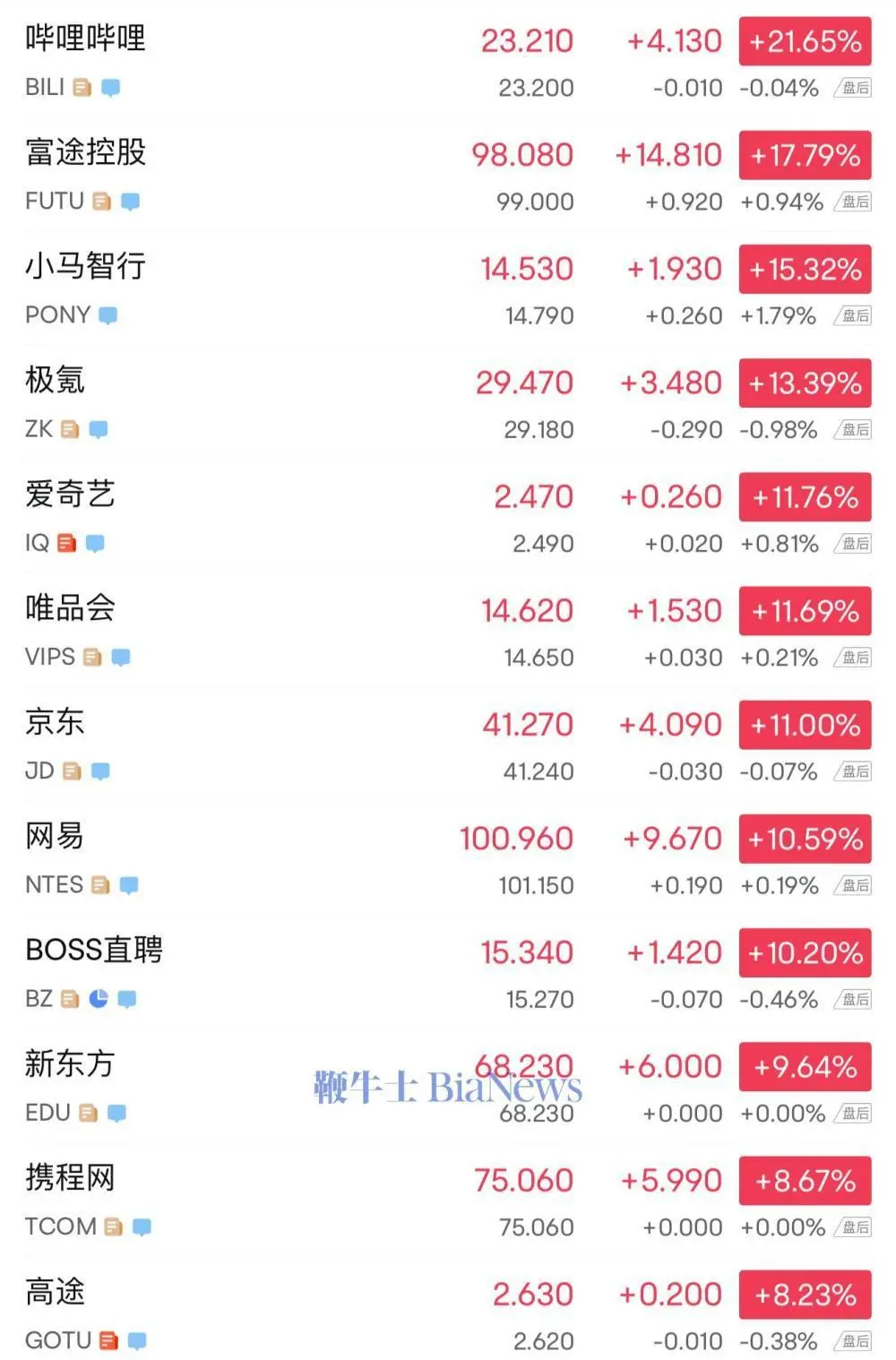This screenshot has width=896, height=1360.
Task: Expand the 盘后 section for 哔哩哔哩
Action: 852,88
